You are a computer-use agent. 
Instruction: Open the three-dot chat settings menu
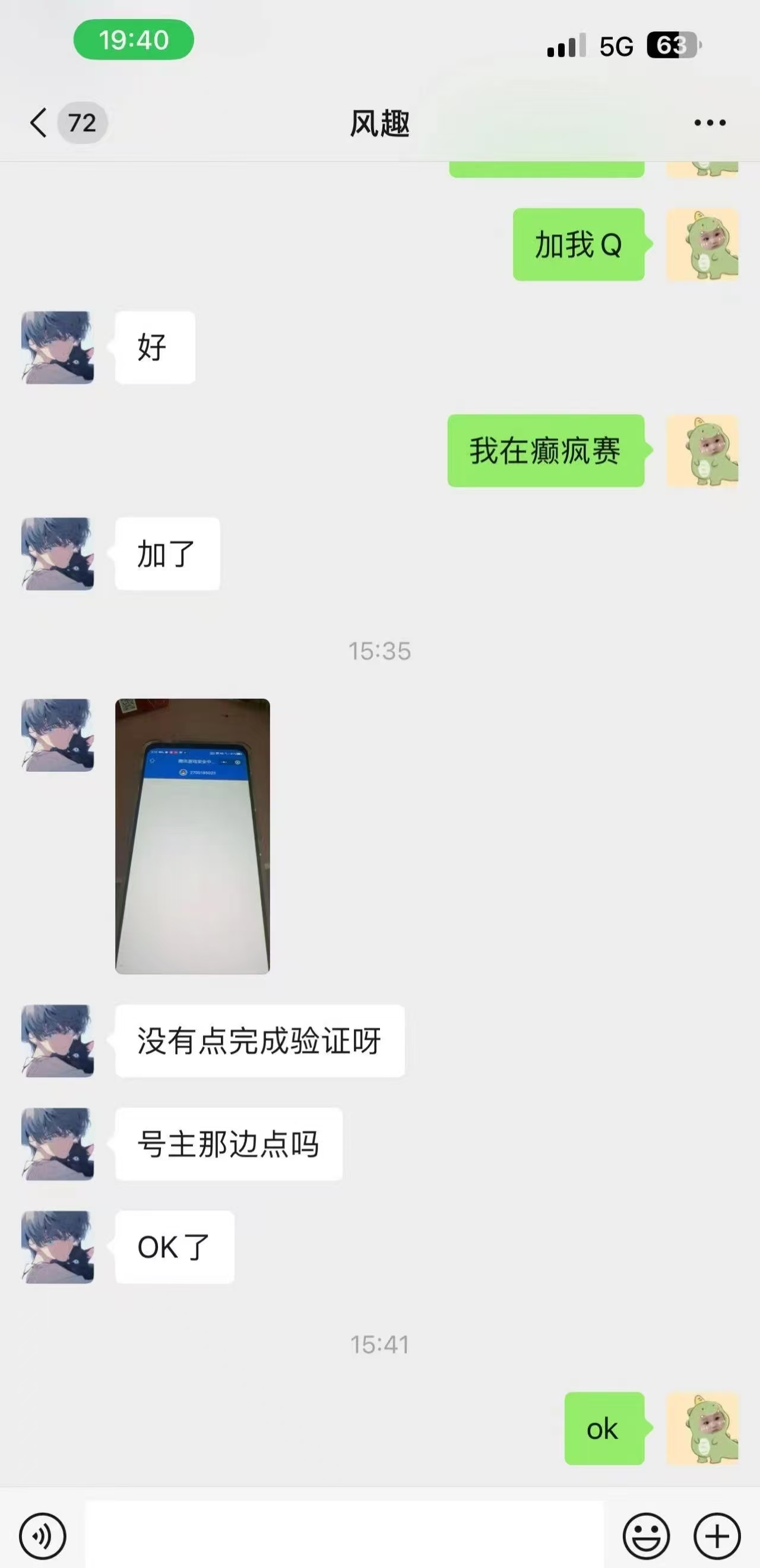tap(710, 122)
